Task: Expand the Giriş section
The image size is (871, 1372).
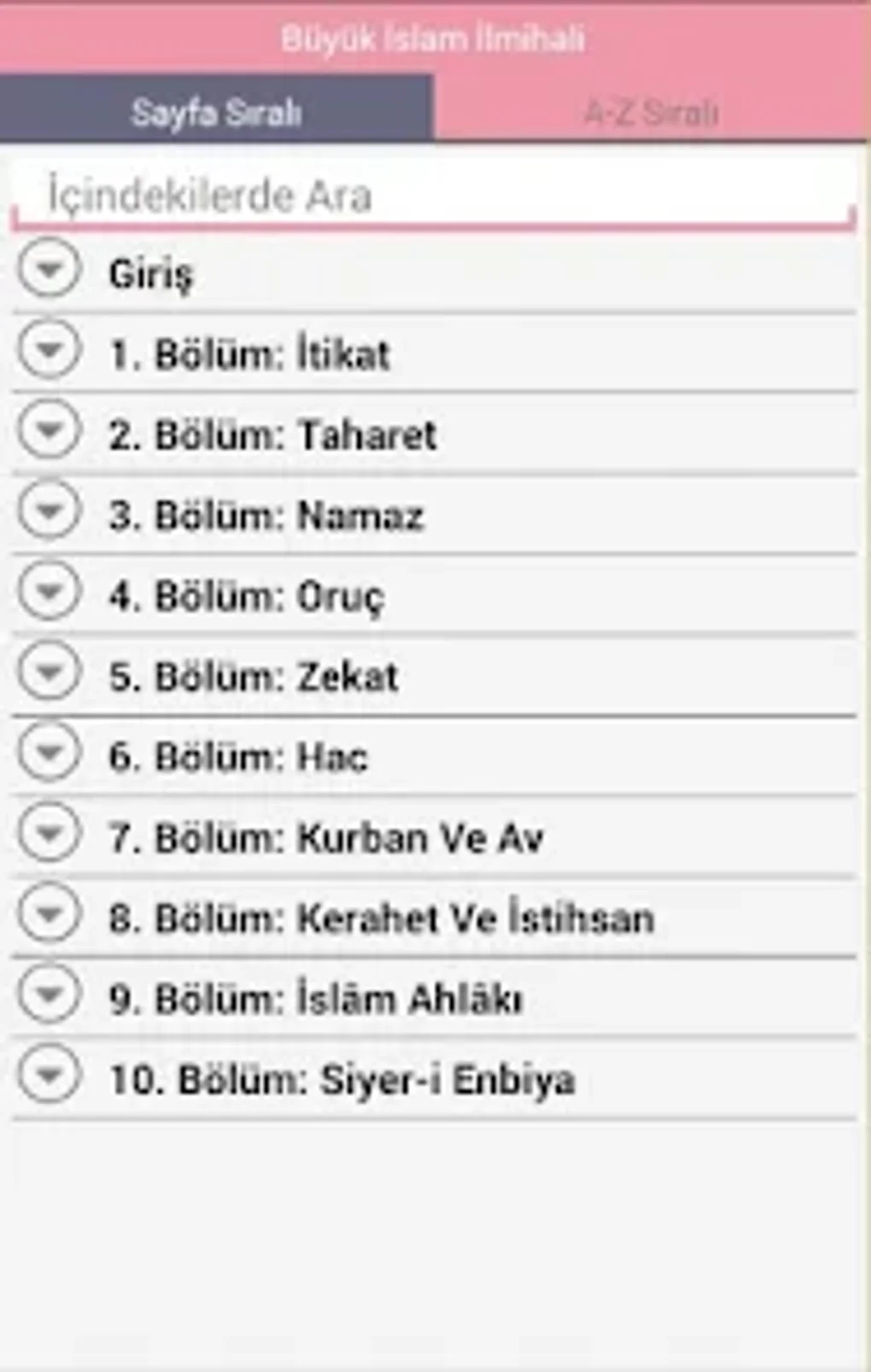Action: tap(50, 271)
